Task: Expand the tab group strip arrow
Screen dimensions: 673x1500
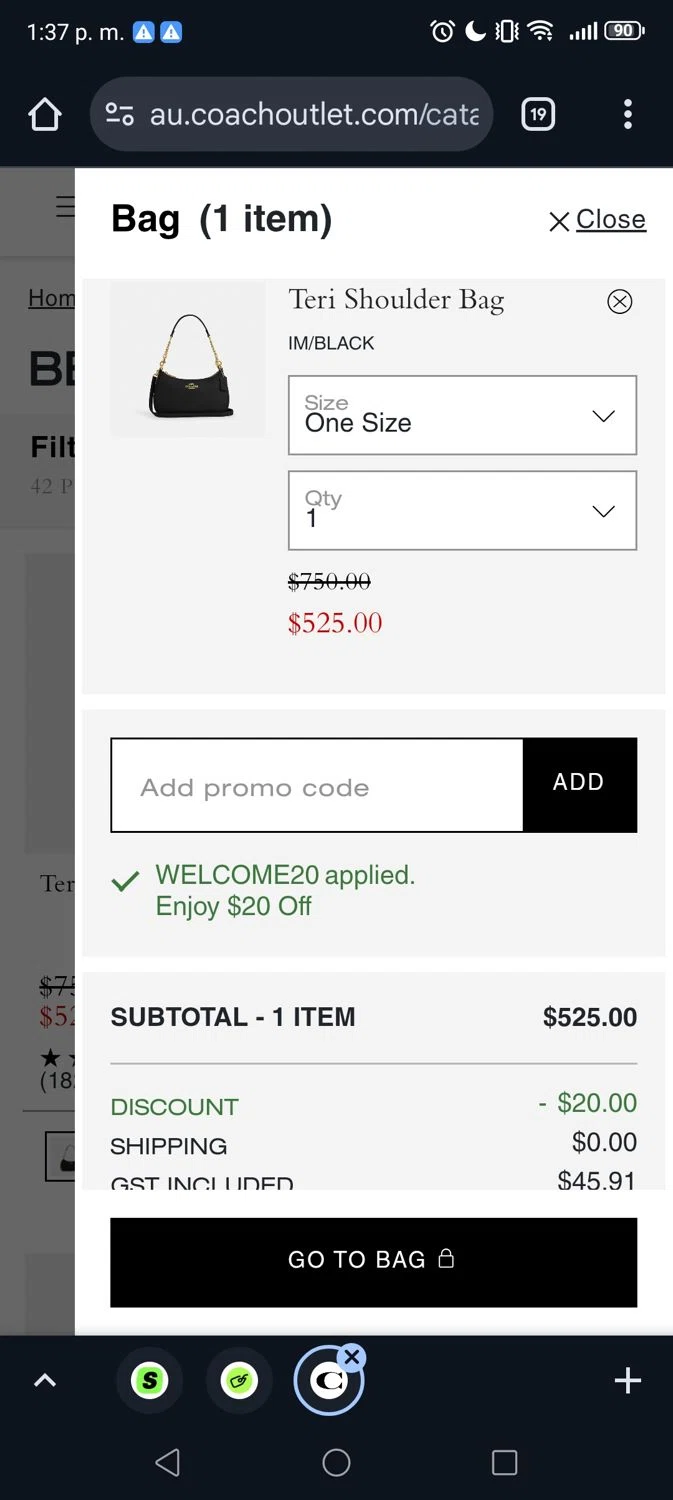Action: (x=45, y=1381)
